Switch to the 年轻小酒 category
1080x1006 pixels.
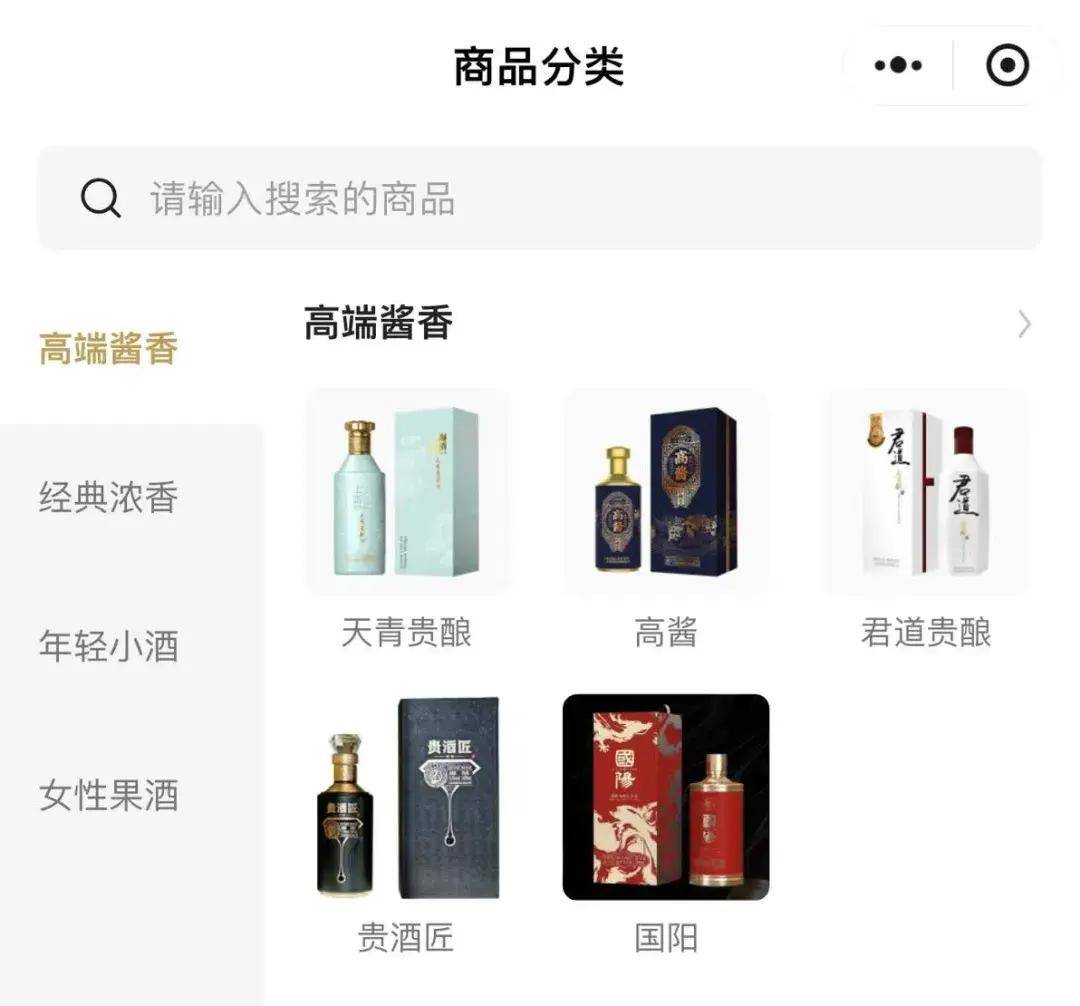[108, 646]
